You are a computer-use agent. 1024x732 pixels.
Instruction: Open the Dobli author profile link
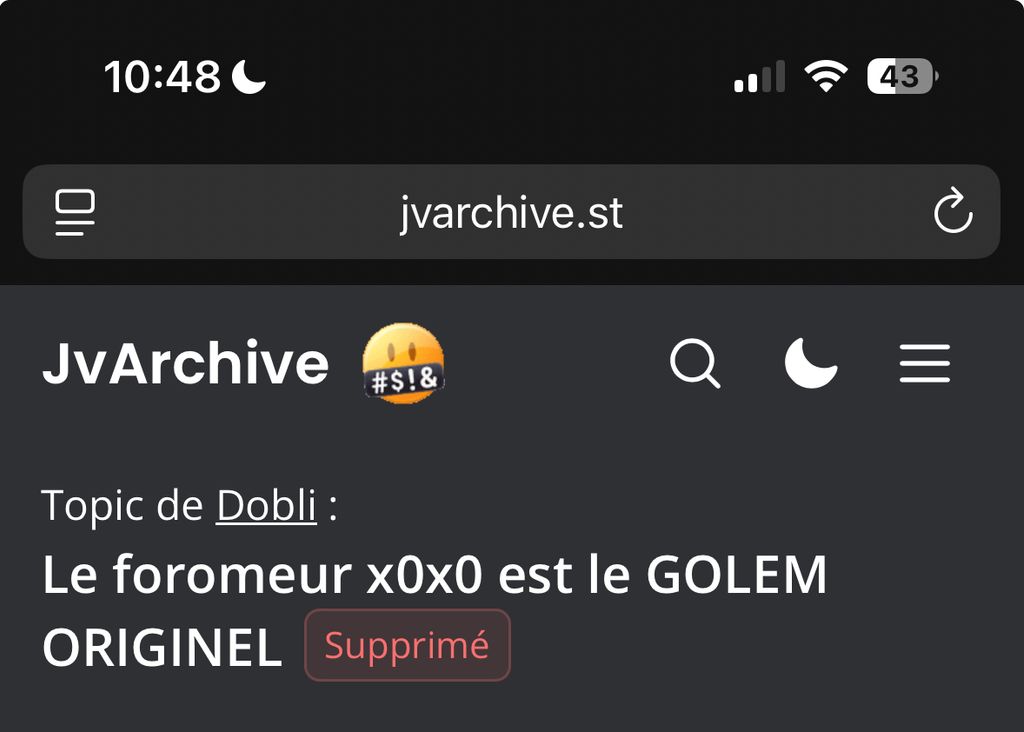(266, 507)
